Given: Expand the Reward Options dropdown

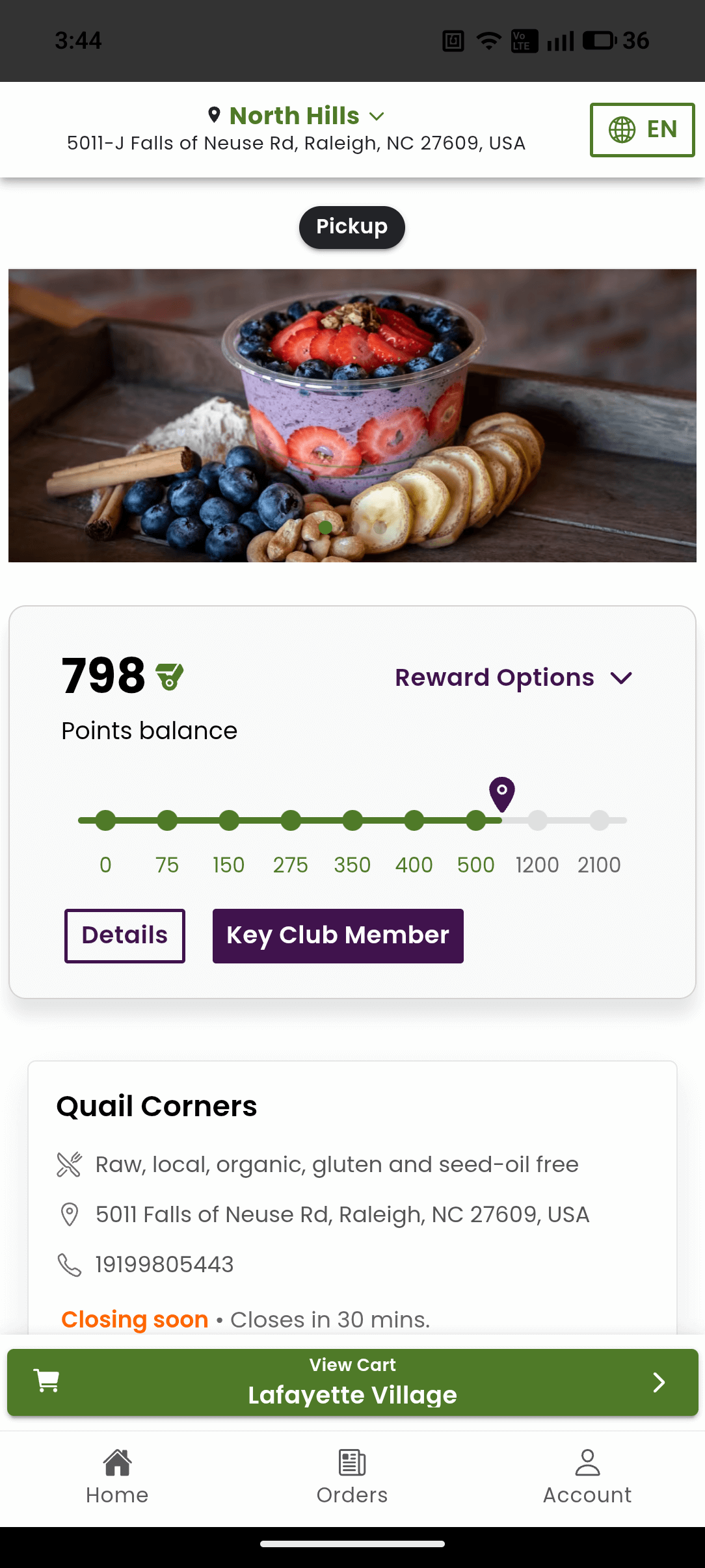Looking at the screenshot, I should click(513, 677).
